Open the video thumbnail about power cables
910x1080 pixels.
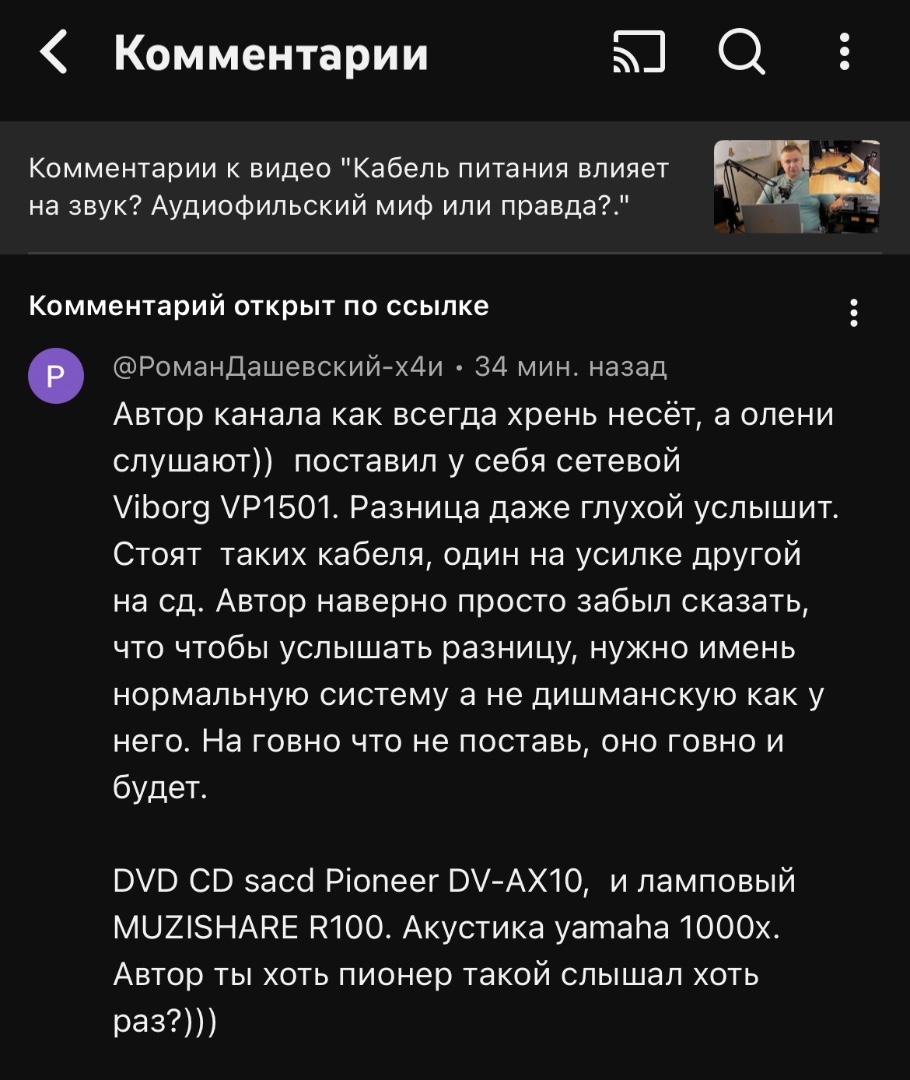click(796, 187)
